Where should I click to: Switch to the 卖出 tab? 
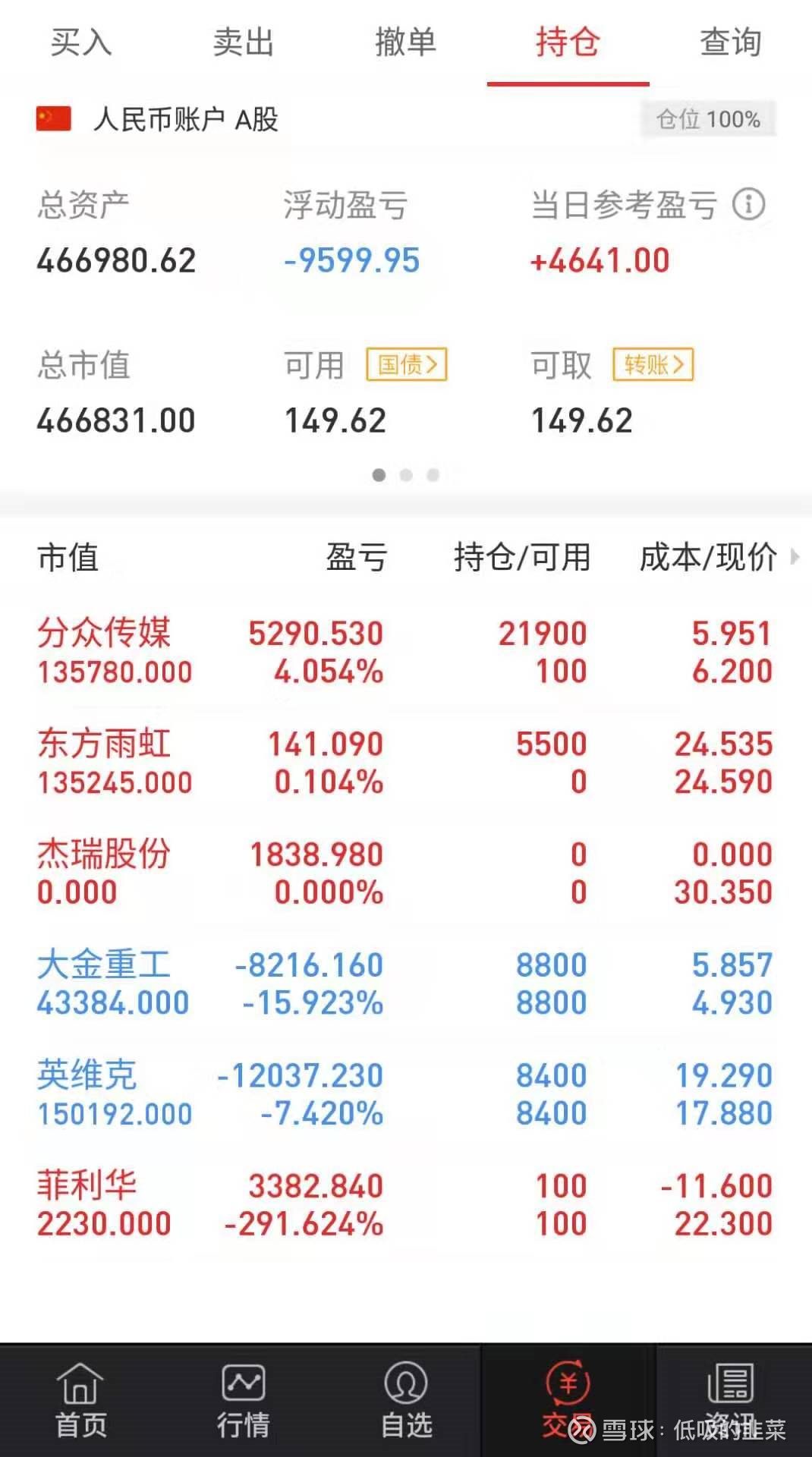coord(243,42)
